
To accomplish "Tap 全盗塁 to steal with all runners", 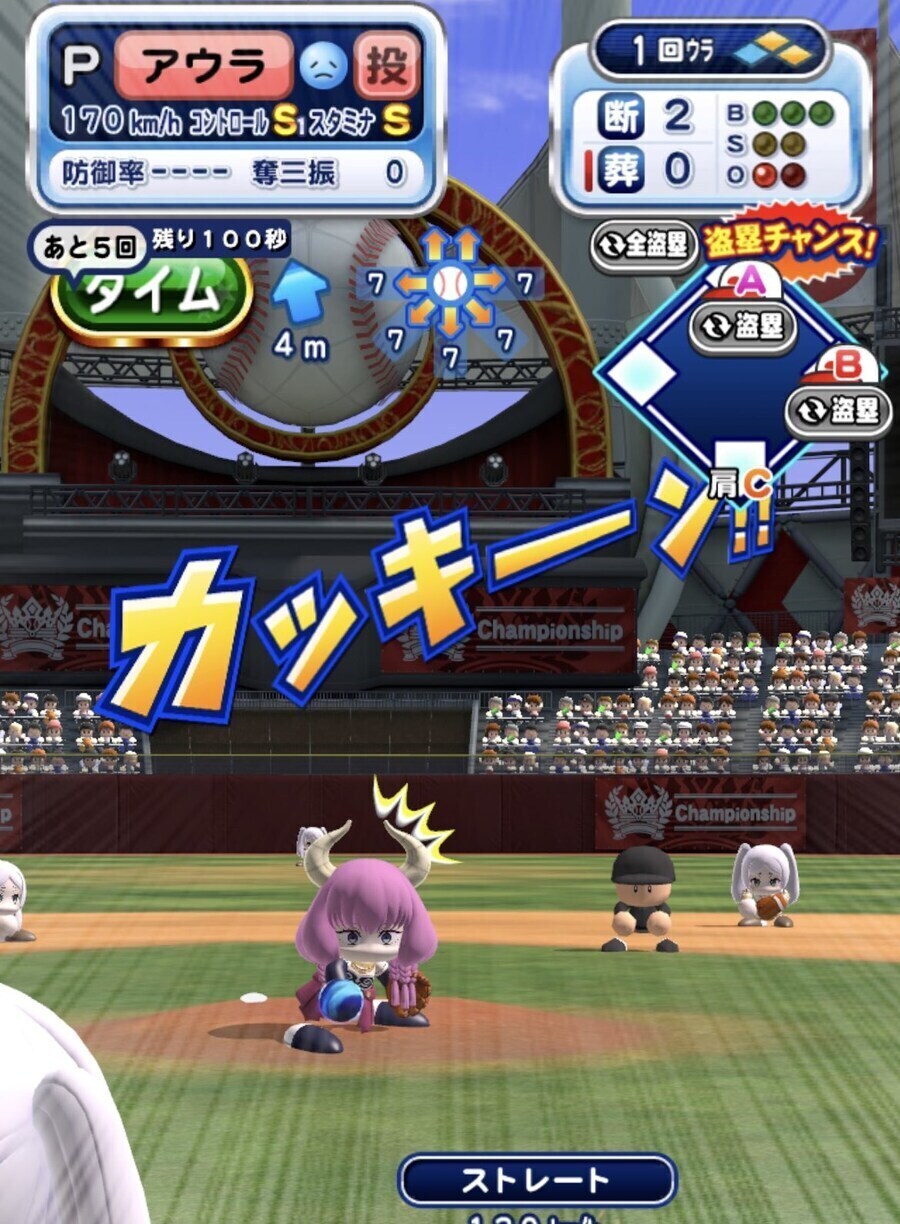I will tap(643, 244).
